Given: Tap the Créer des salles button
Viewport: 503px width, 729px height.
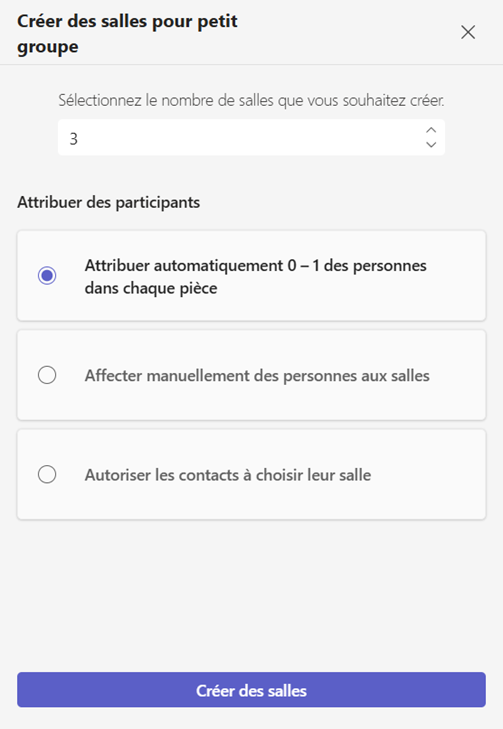Looking at the screenshot, I should pyautogui.click(x=252, y=690).
